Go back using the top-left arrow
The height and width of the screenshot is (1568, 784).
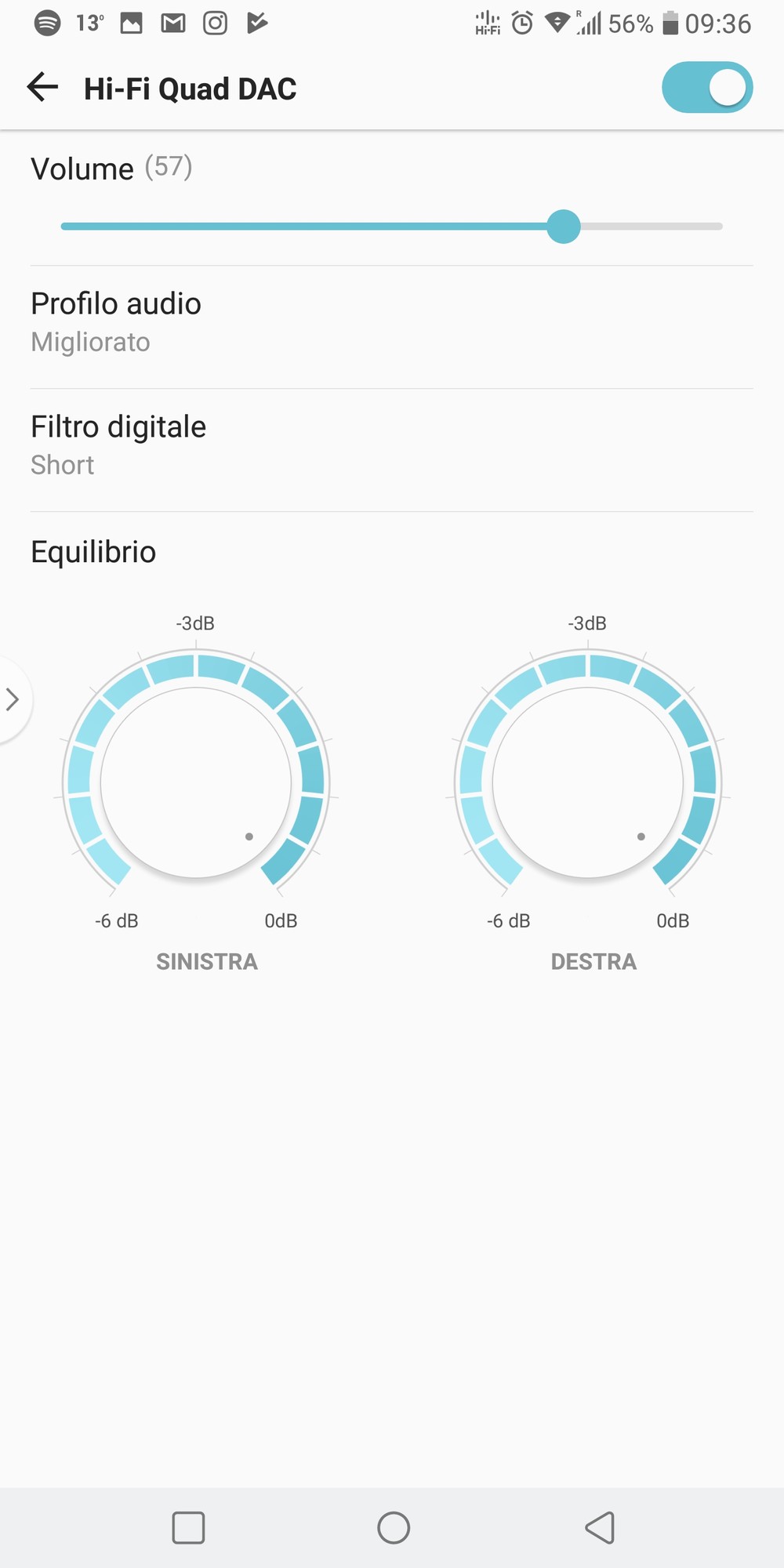[x=43, y=87]
